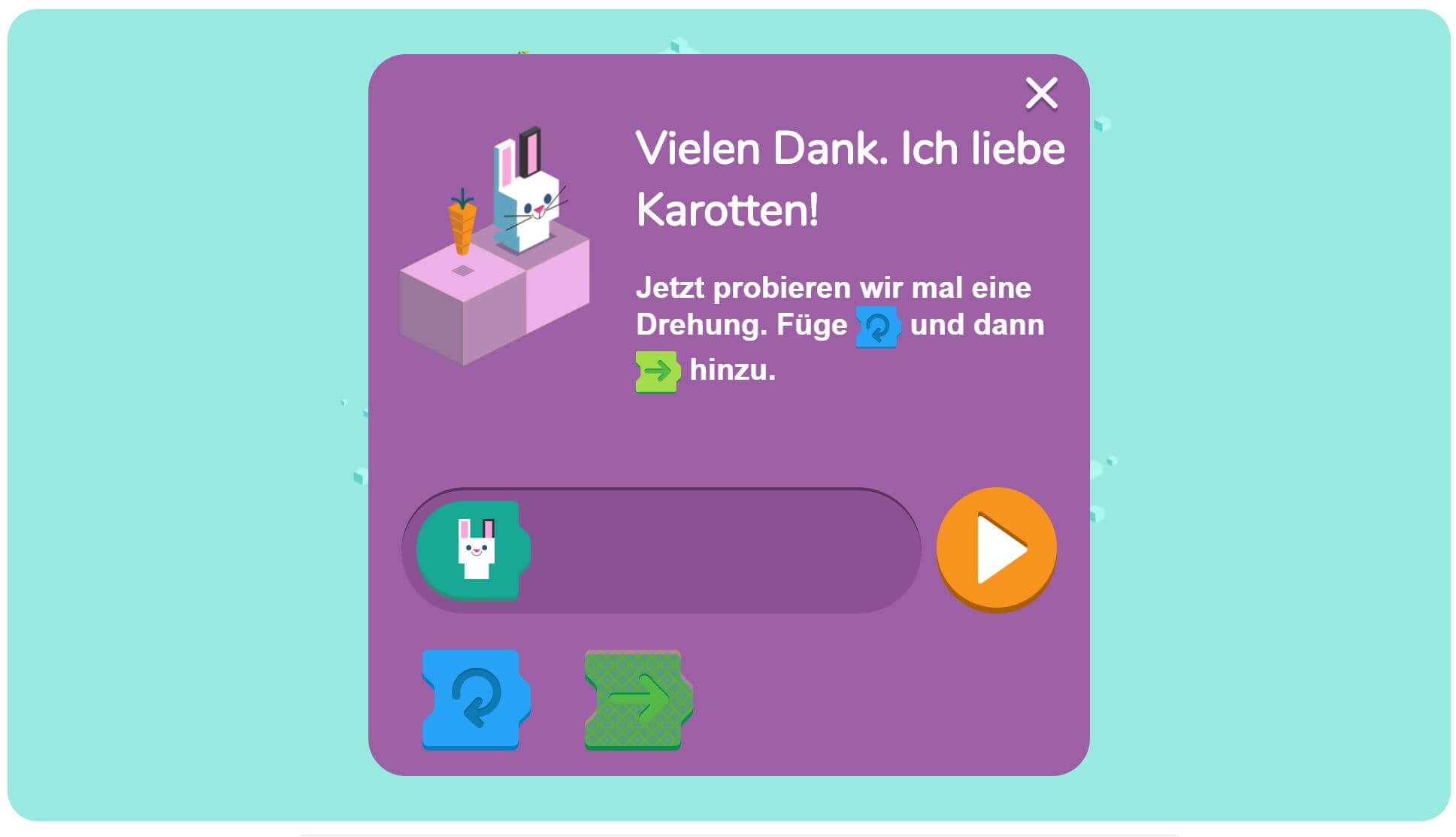1456x837 pixels.
Task: Close the tutorial dialog
Action: (x=1041, y=94)
